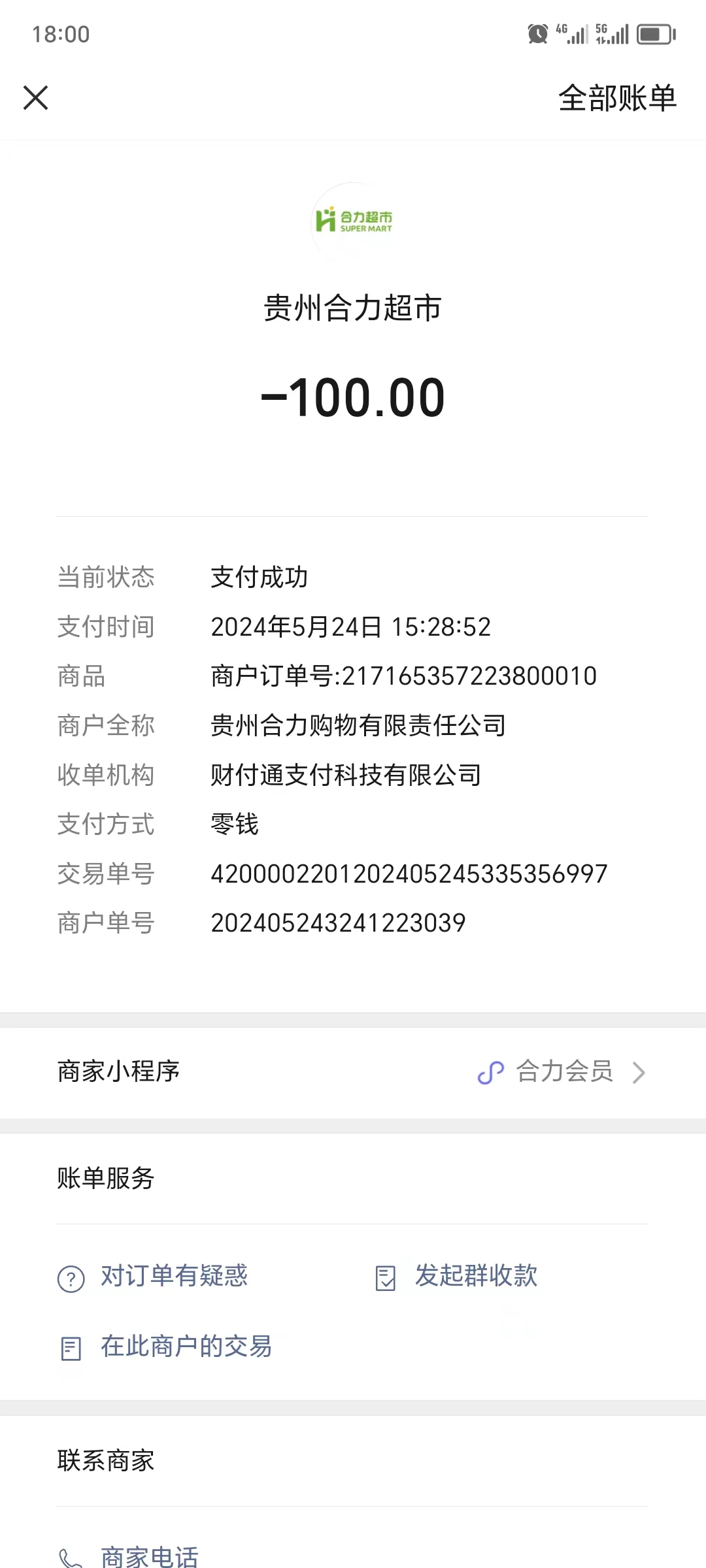The width and height of the screenshot is (706, 1568).
Task: Start a group collection via 发起群收款
Action: [475, 1276]
